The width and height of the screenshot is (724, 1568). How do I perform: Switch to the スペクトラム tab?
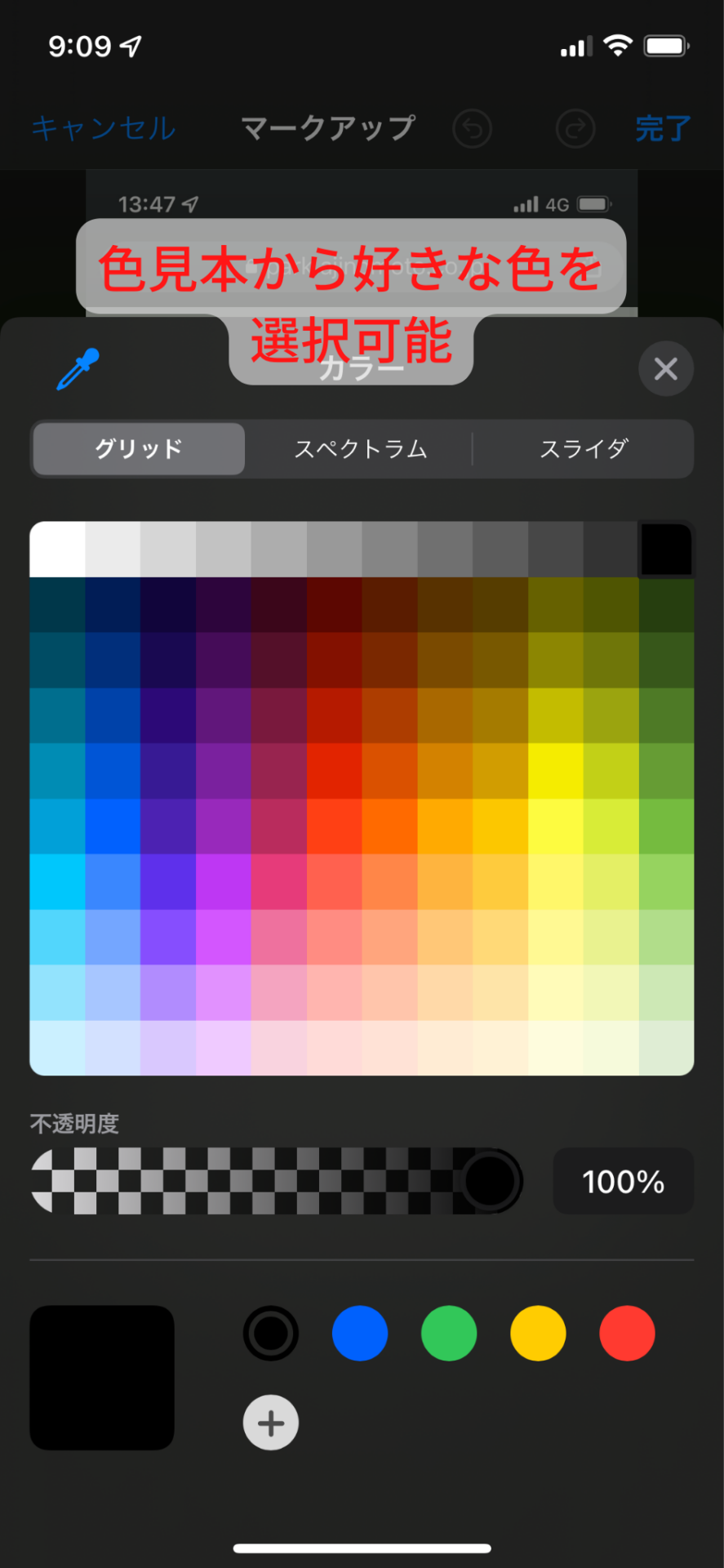coord(360,448)
